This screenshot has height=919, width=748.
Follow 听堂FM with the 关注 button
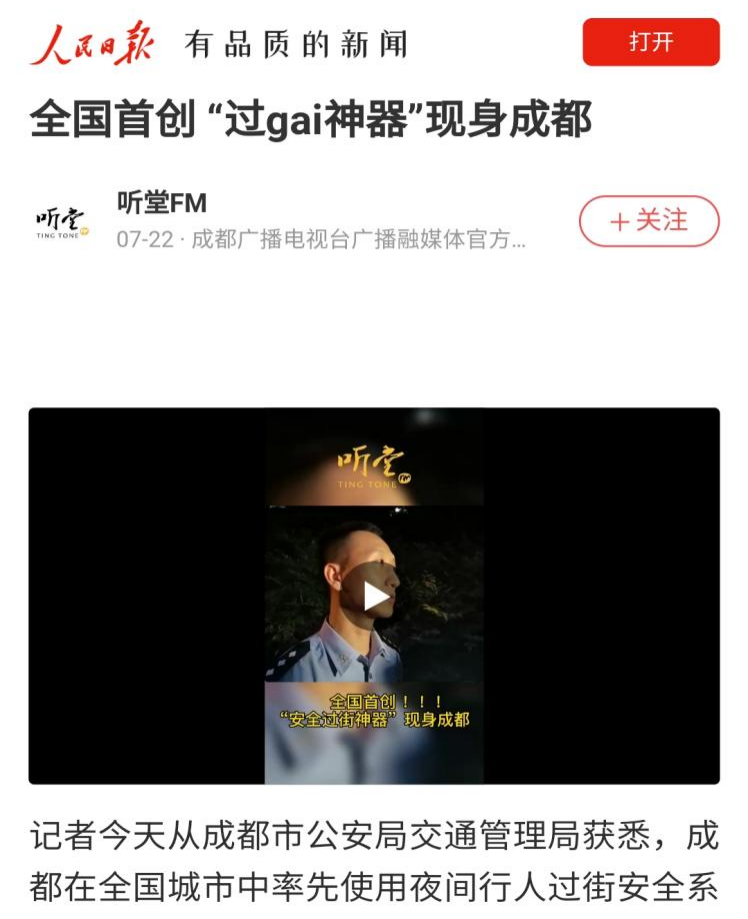click(x=649, y=221)
